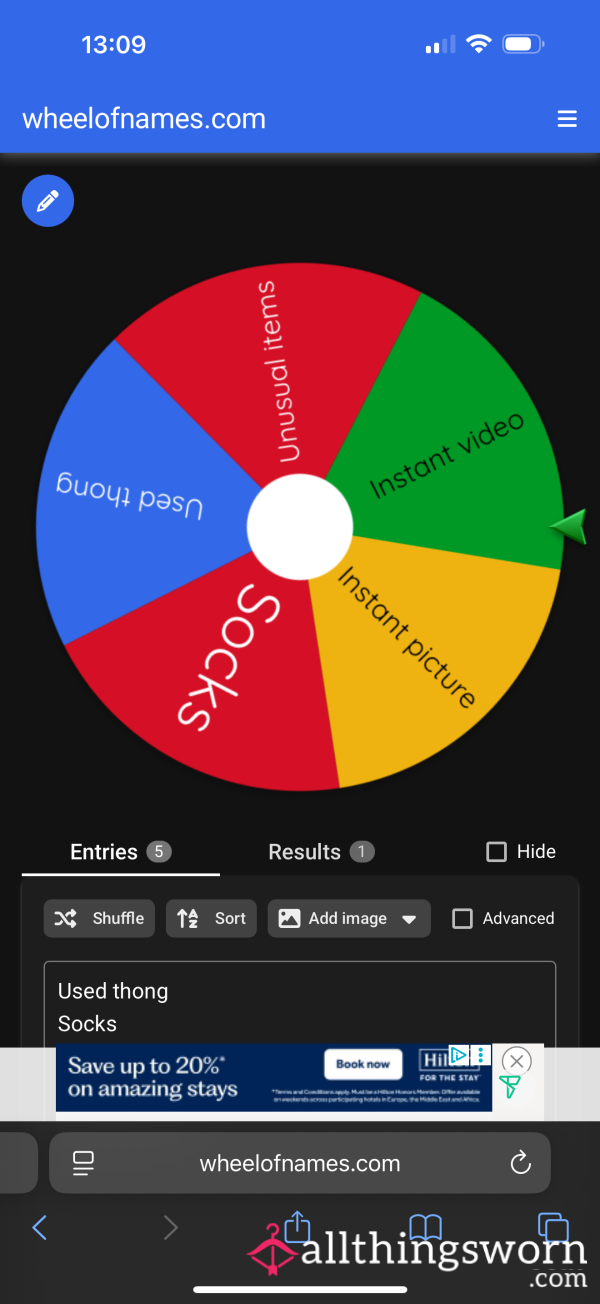This screenshot has width=600, height=1304.
Task: Switch to the Results tab
Action: [321, 852]
